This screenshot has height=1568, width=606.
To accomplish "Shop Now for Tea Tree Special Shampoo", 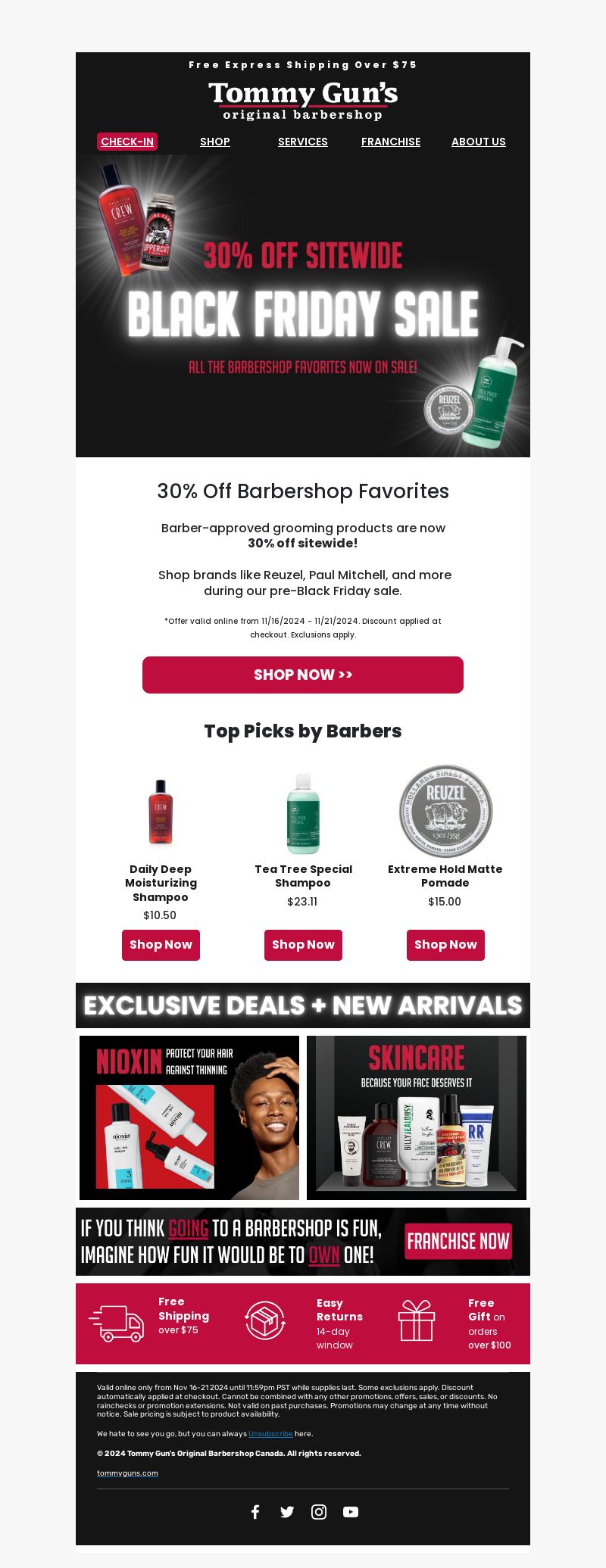I will click(x=303, y=945).
